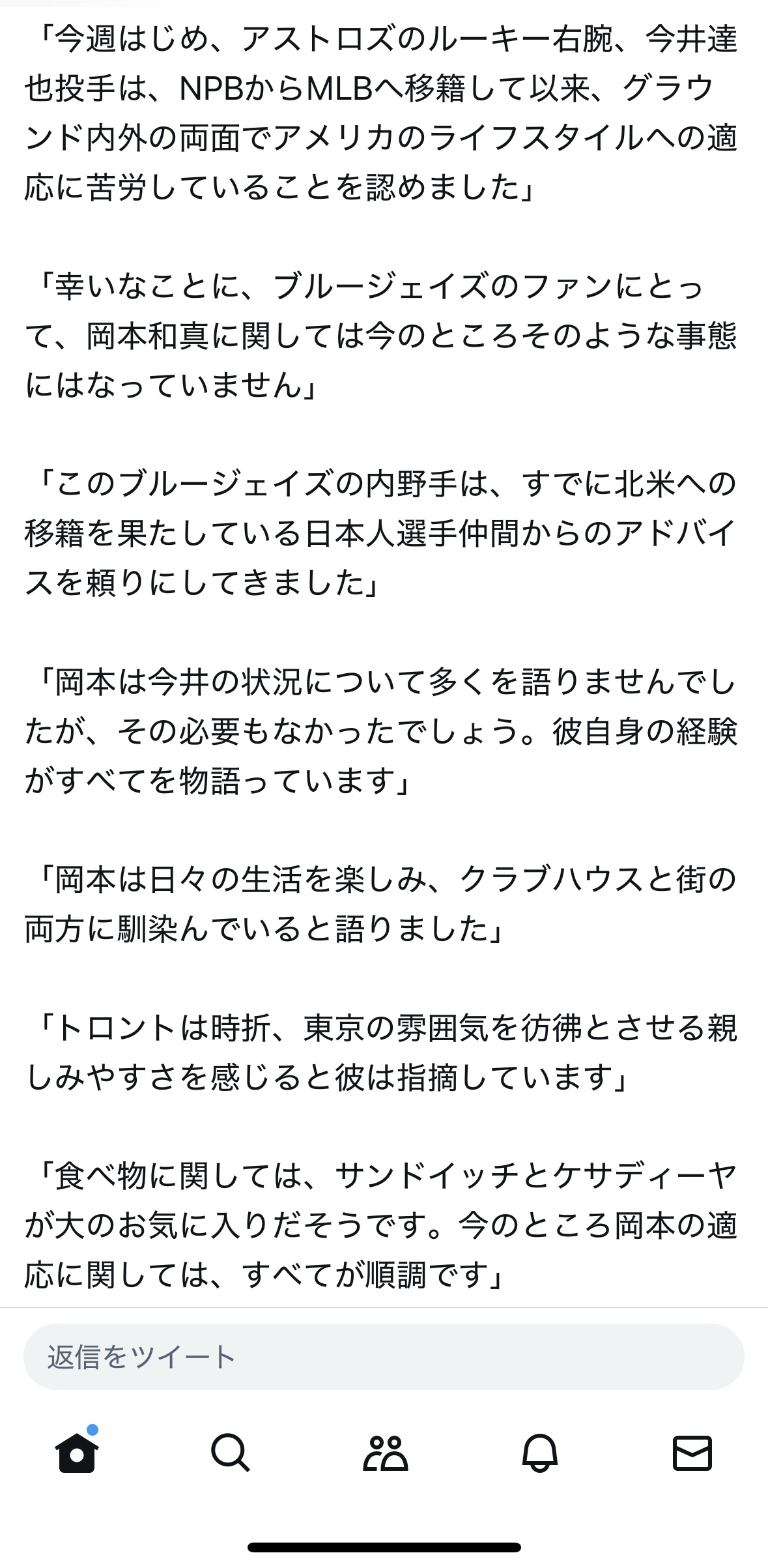Viewport: 768px width, 1568px height.
Task: Tap the 返信をツイート reply field
Action: point(384,1357)
